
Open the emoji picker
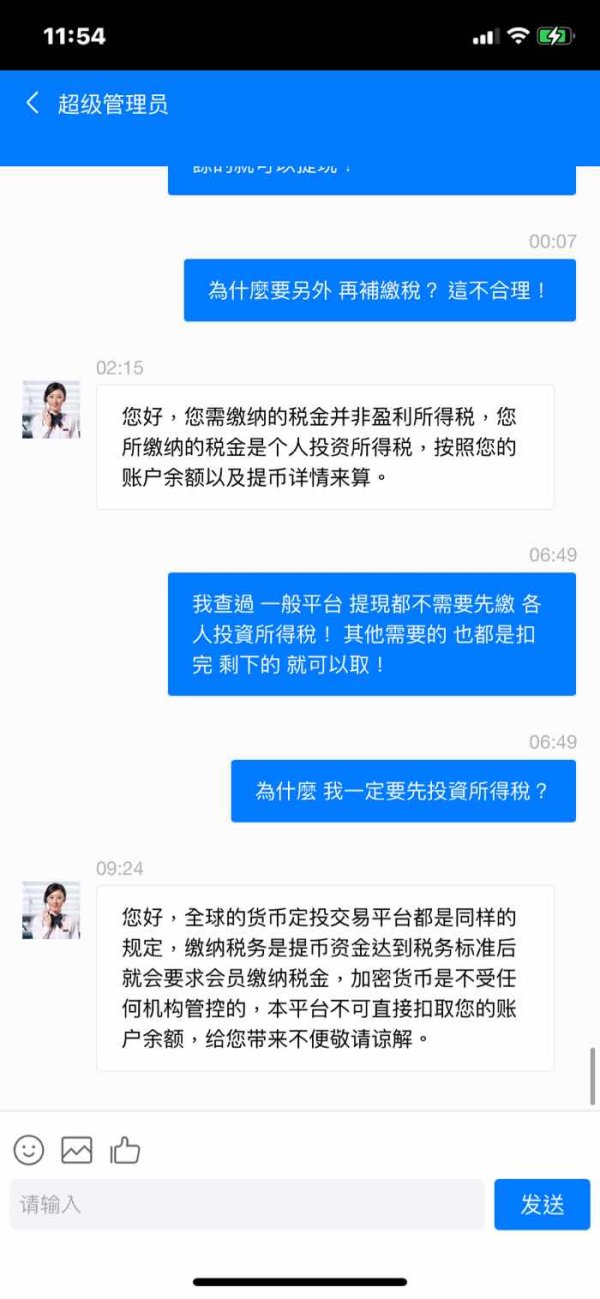point(29,1150)
